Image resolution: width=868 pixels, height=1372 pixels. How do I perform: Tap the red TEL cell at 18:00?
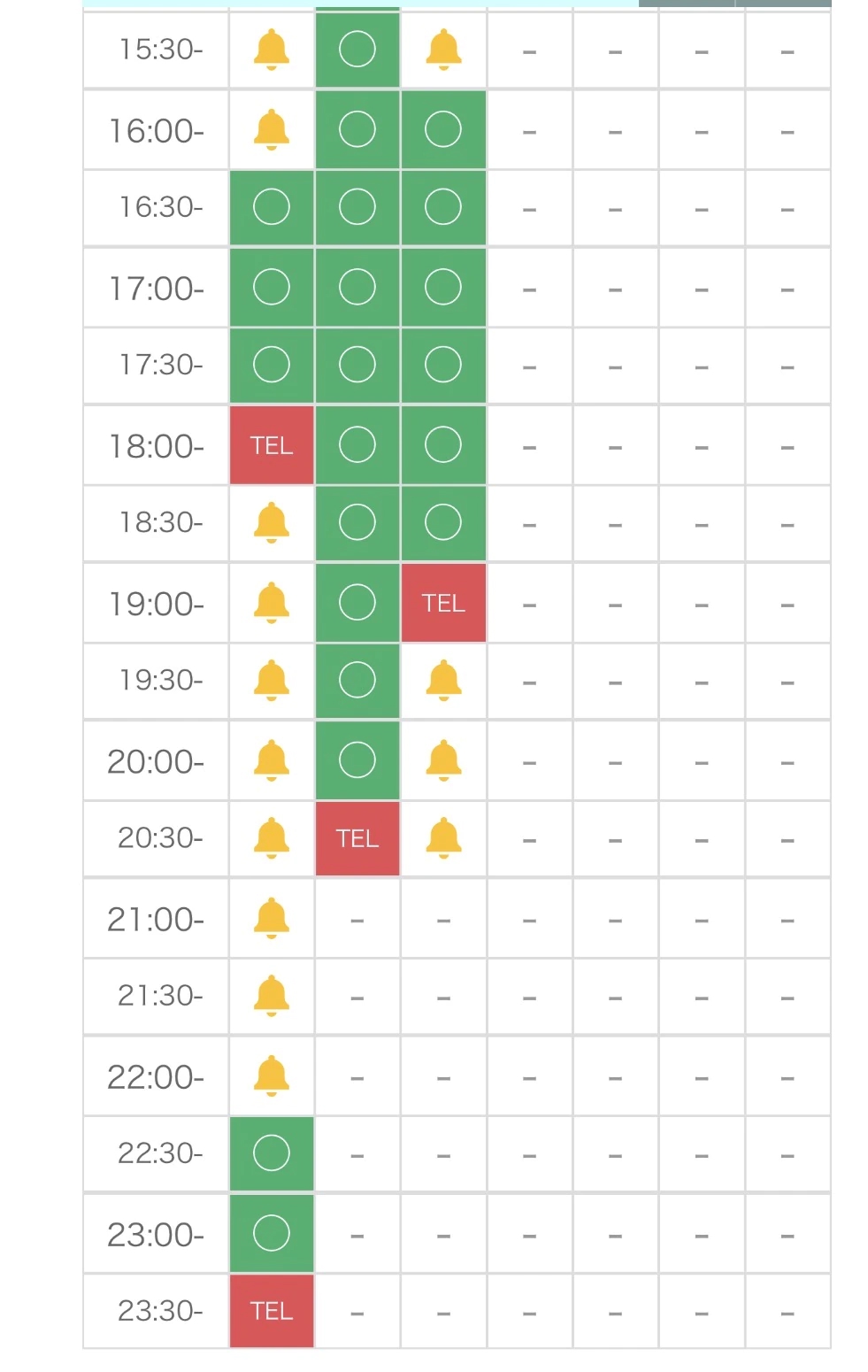[x=271, y=445]
